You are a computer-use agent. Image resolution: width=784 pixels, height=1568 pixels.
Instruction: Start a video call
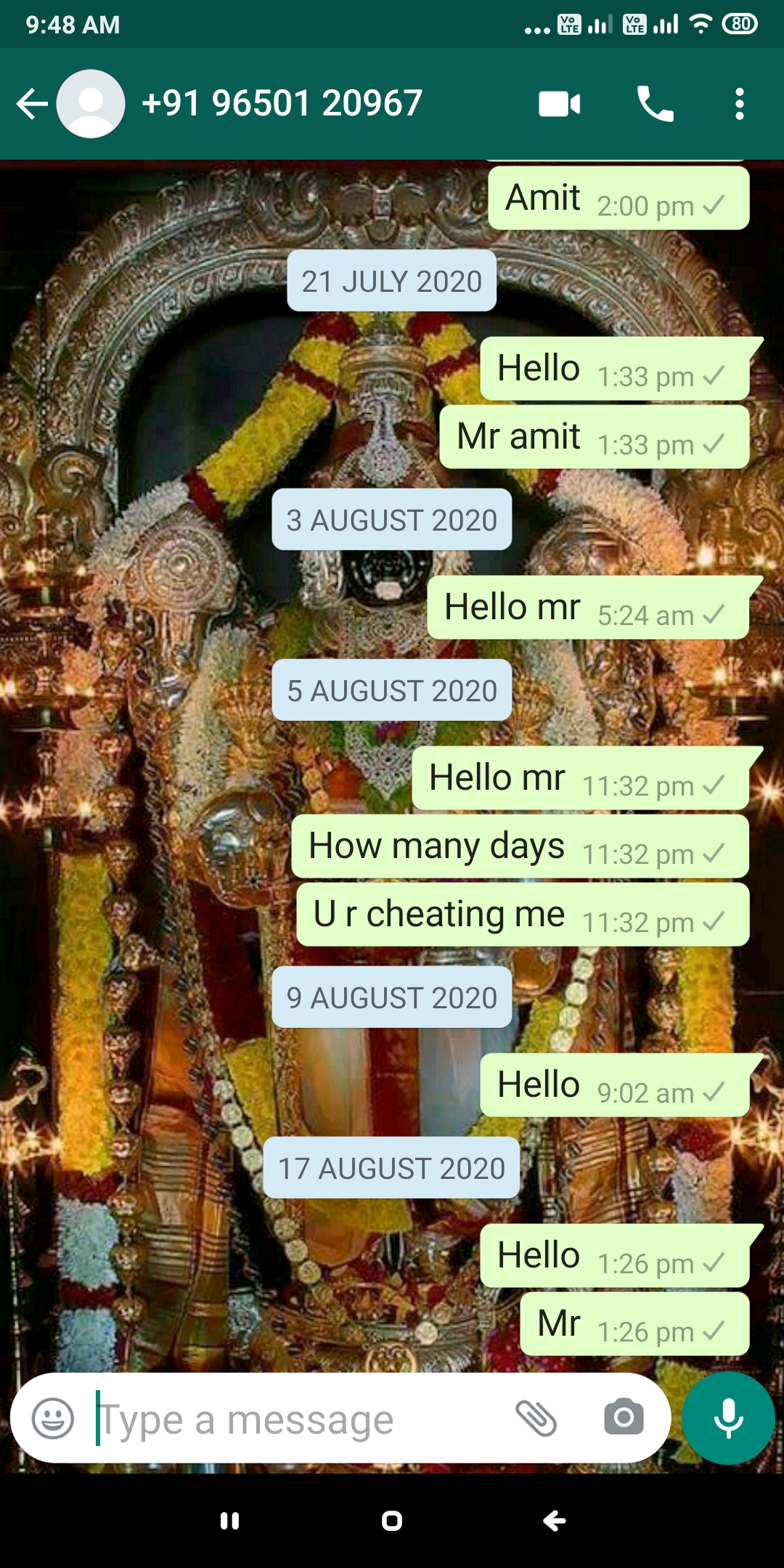click(559, 104)
